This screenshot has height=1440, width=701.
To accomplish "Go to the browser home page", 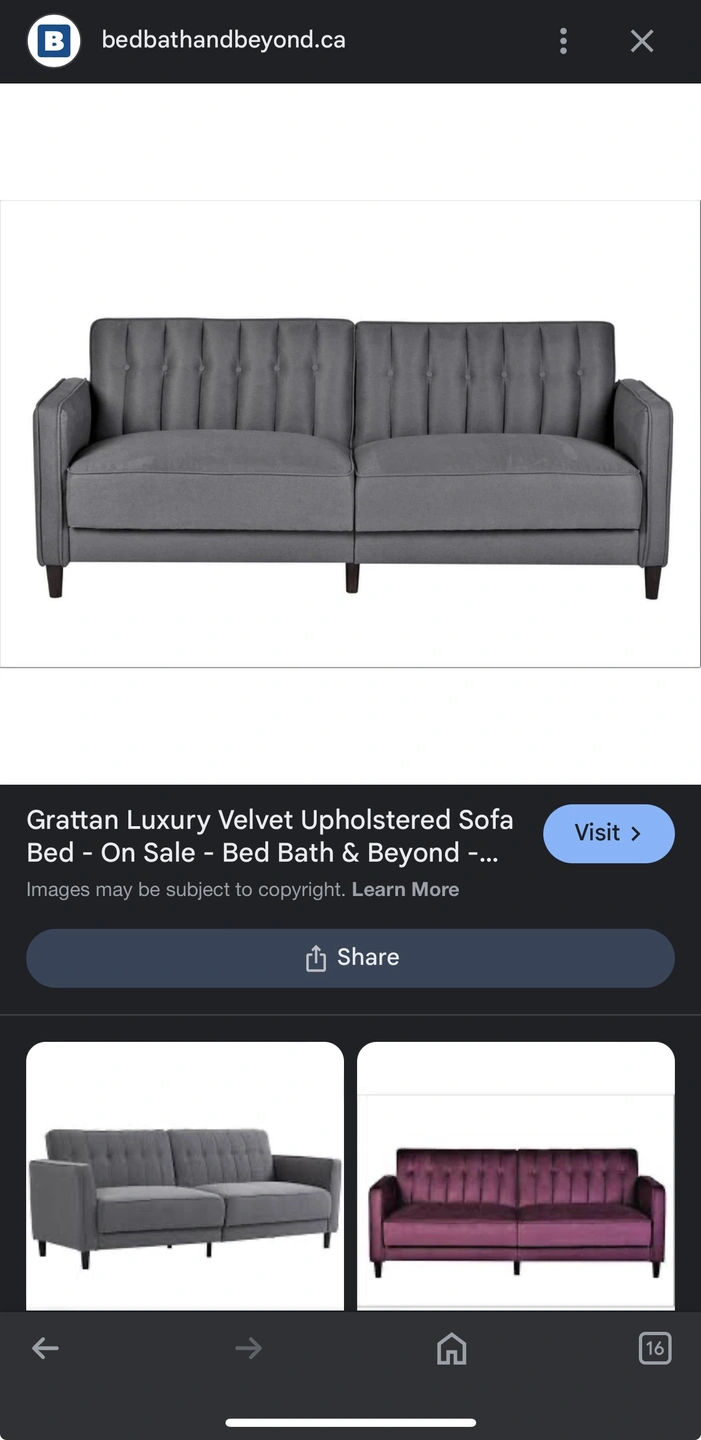I will click(x=452, y=1348).
